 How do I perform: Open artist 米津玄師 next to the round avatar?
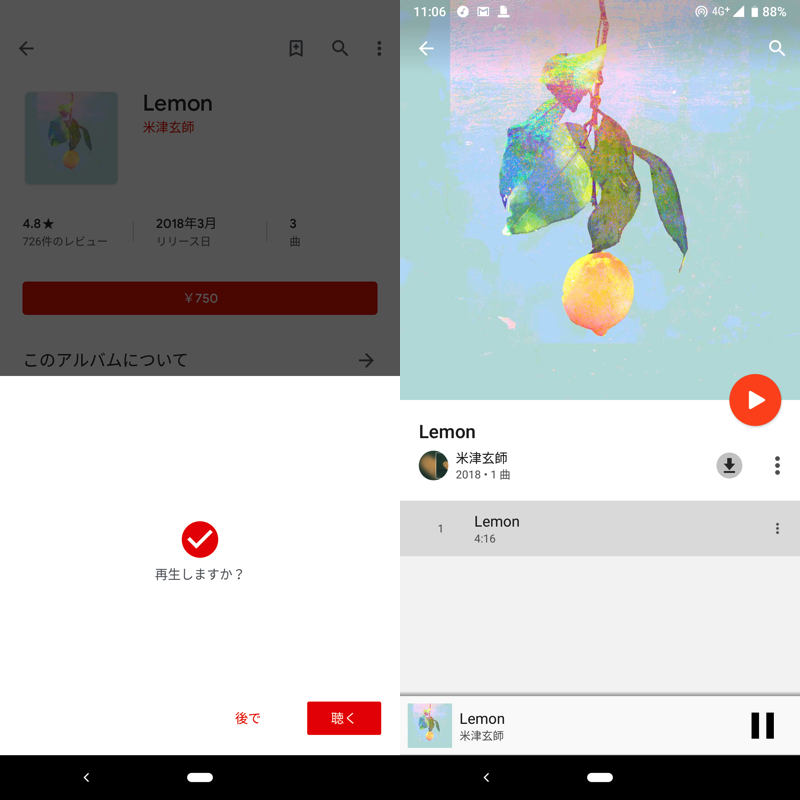tap(482, 458)
